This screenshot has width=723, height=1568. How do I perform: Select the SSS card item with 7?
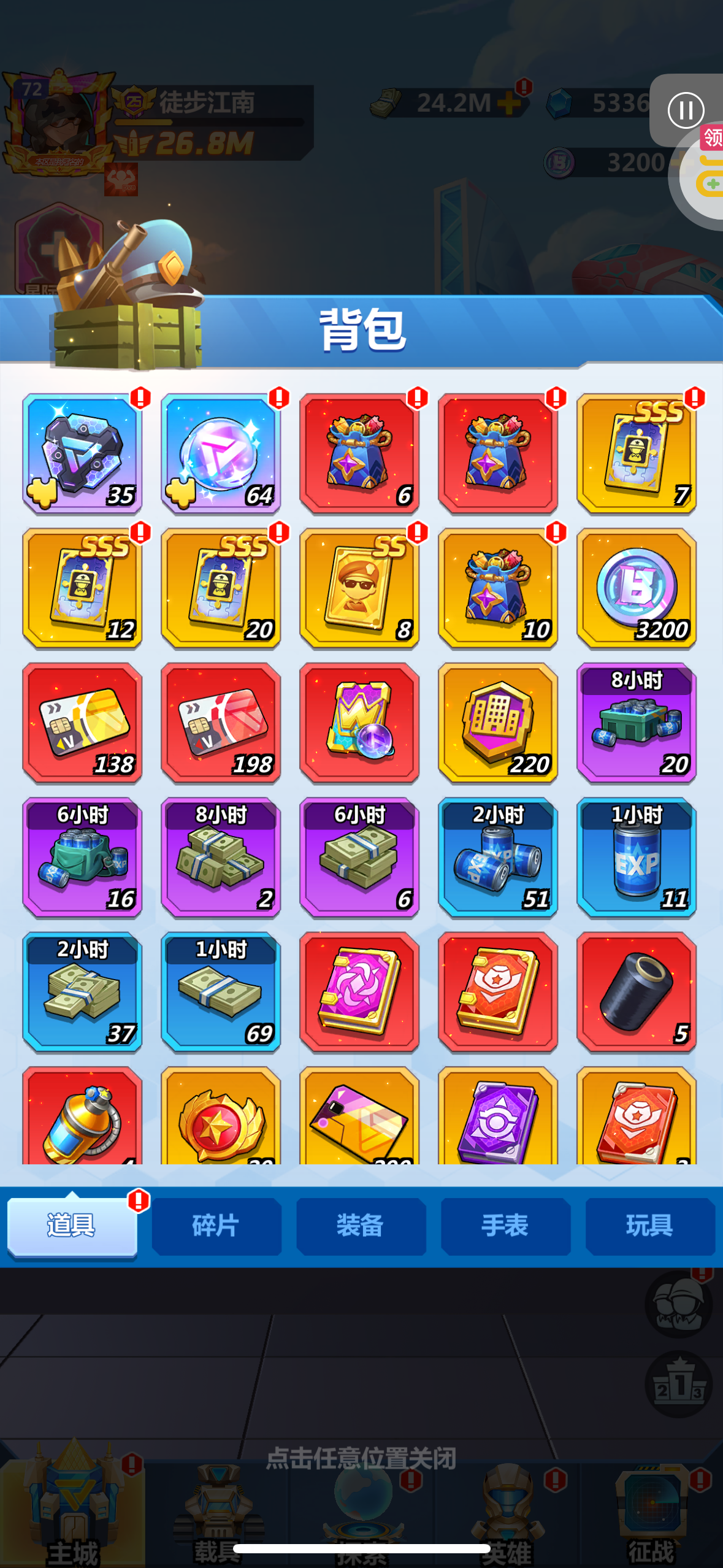637,454
